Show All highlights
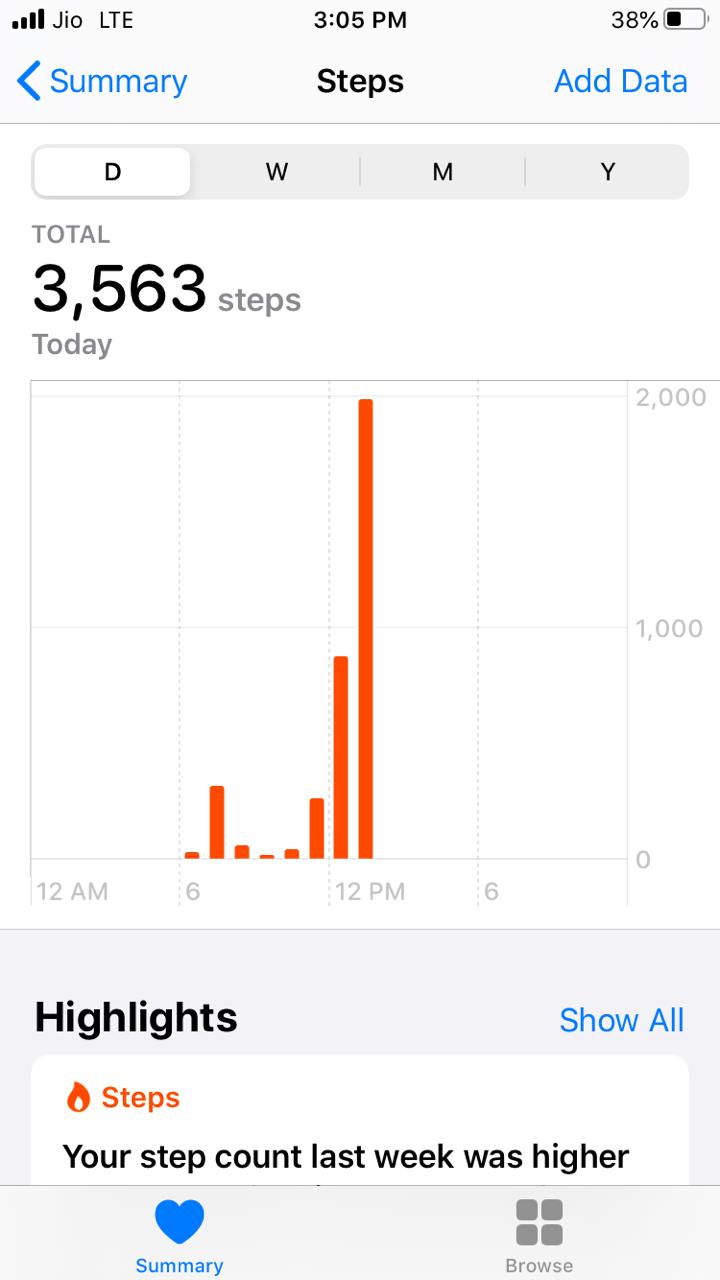 pos(621,1020)
